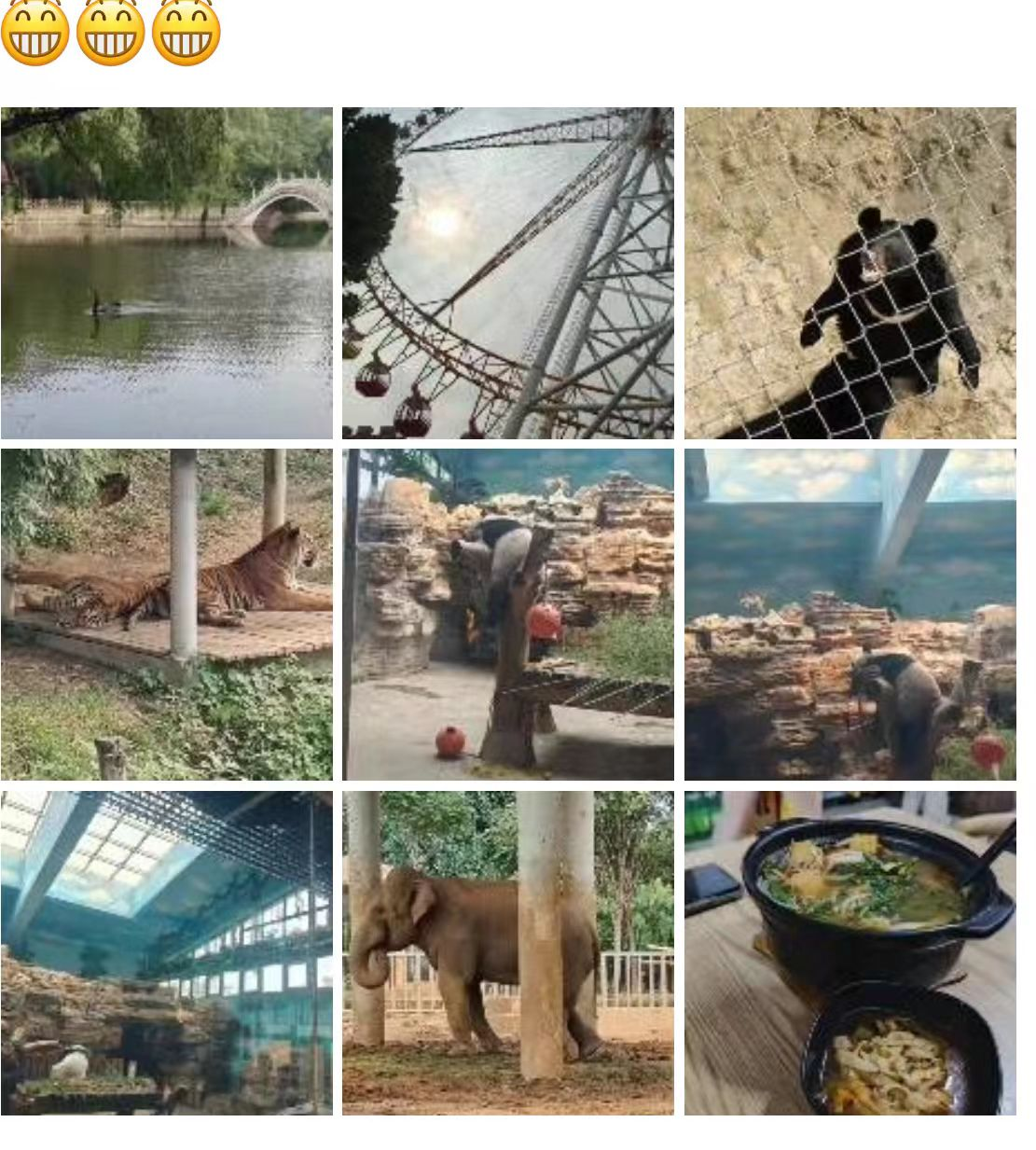Enlarge the resting tigers photo
Image resolution: width=1036 pixels, height=1150 pixels.
click(166, 615)
